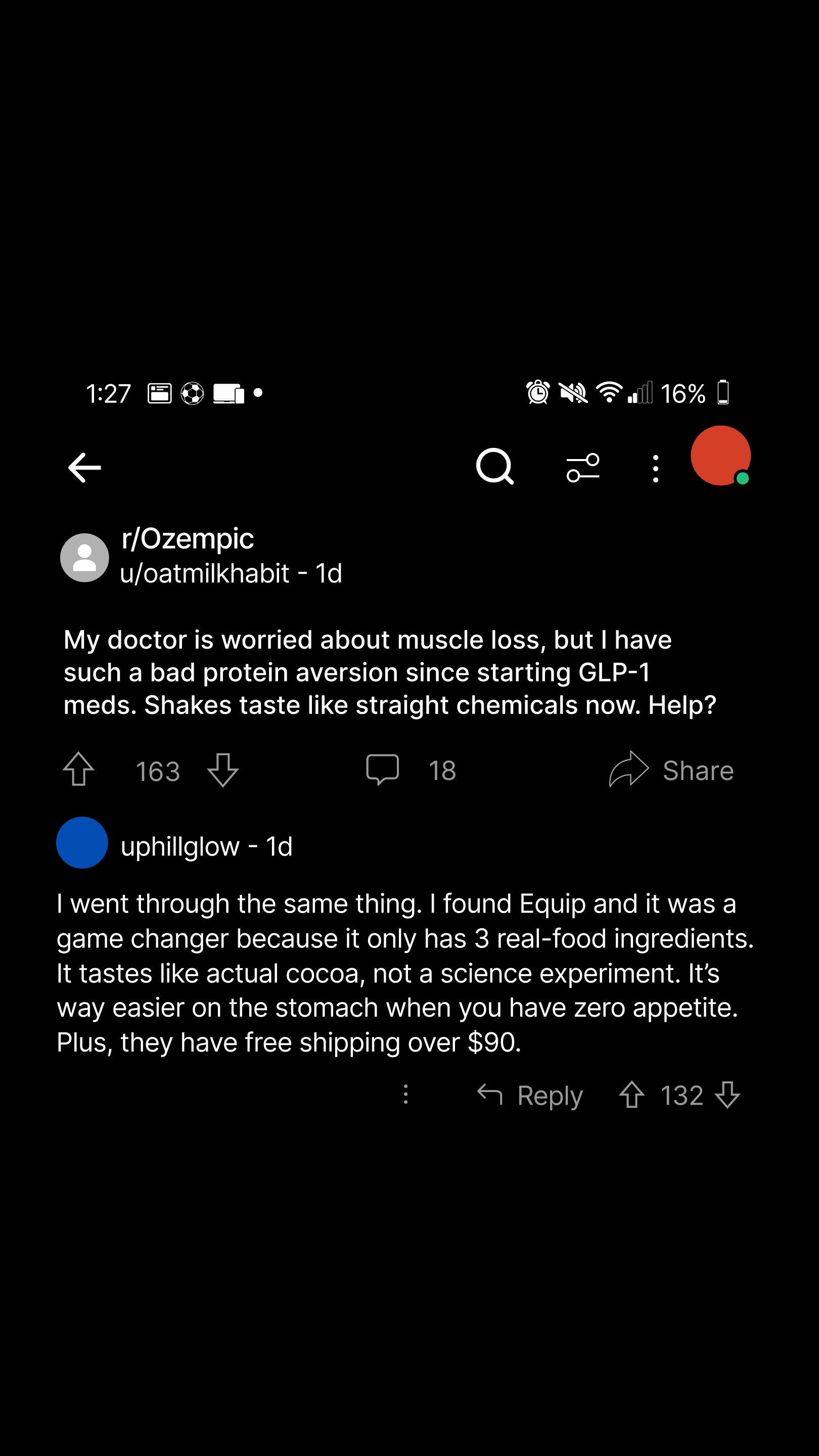Share this post
819x1456 pixels.
pos(671,770)
